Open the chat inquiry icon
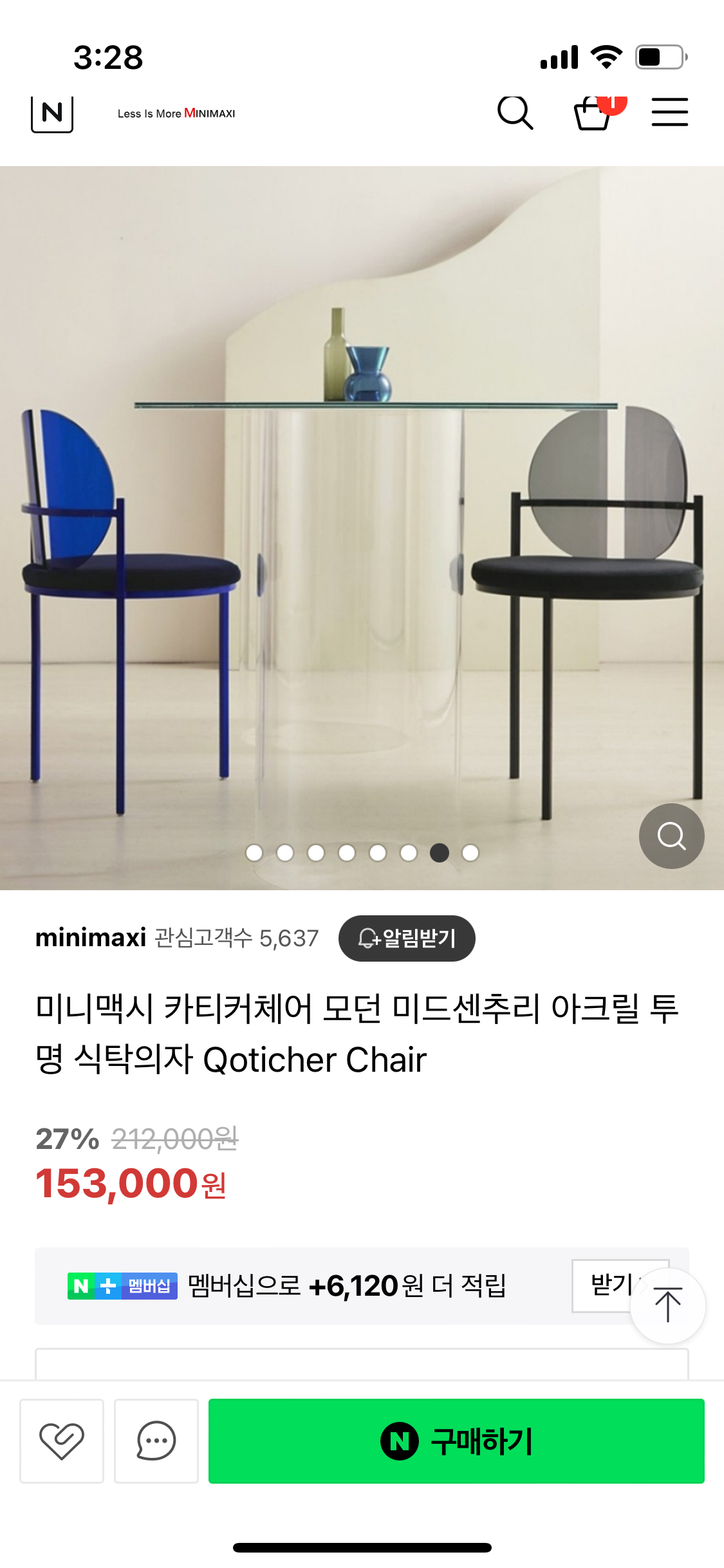 point(156,1441)
